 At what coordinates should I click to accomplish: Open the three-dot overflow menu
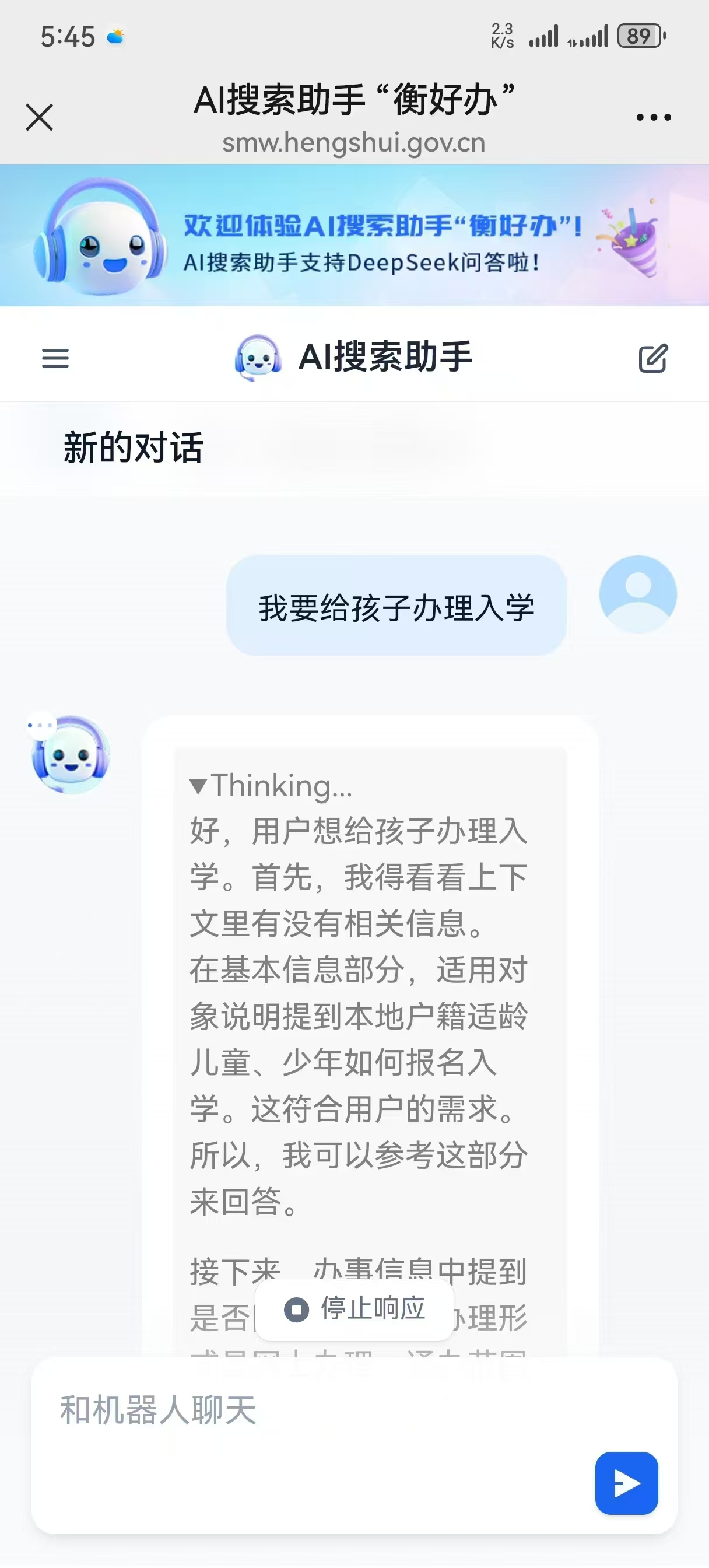coord(653,117)
